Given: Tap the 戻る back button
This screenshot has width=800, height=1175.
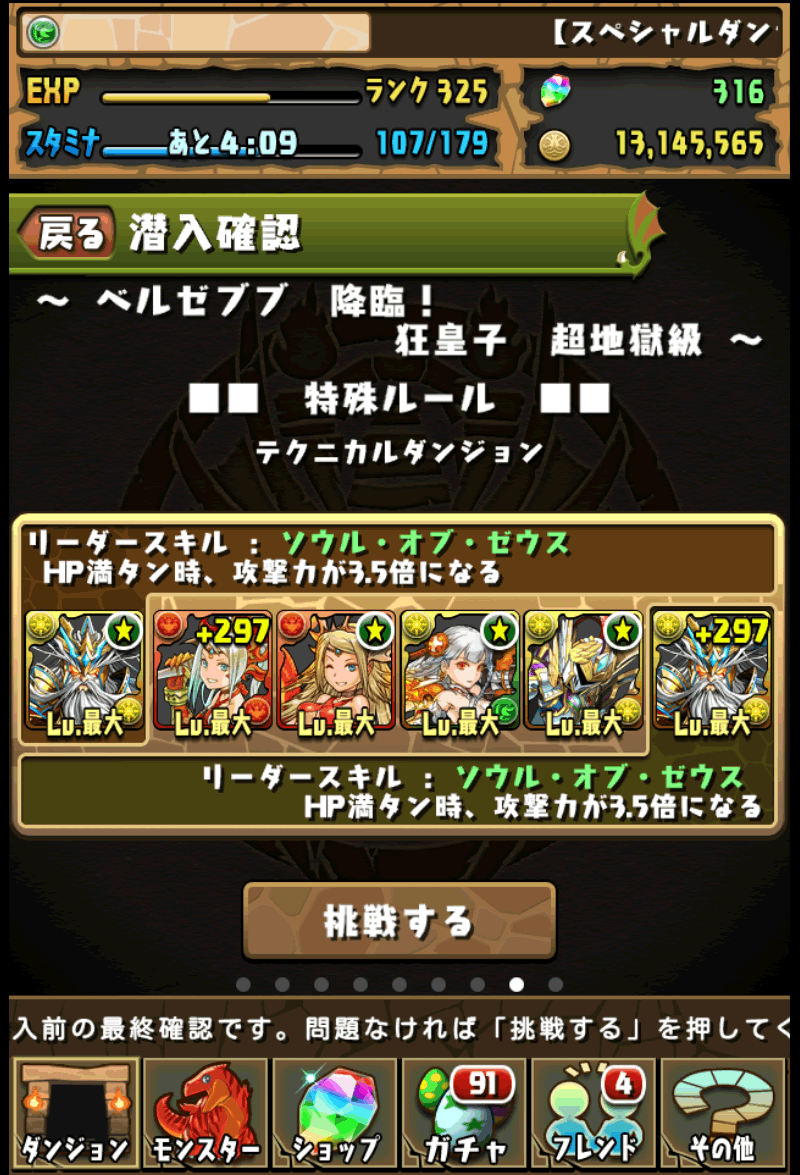Looking at the screenshot, I should click(x=68, y=235).
